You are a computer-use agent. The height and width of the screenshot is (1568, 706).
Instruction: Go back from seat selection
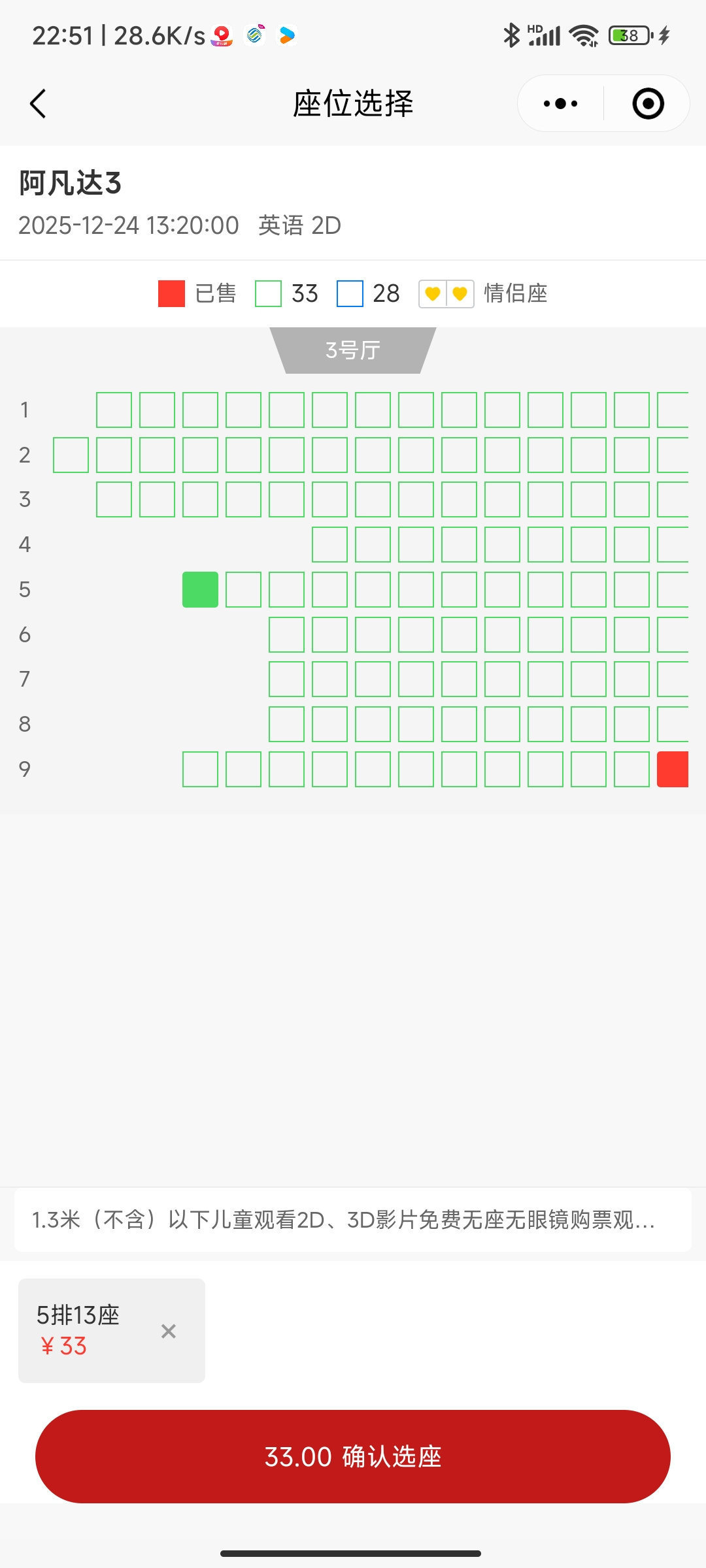pyautogui.click(x=38, y=104)
